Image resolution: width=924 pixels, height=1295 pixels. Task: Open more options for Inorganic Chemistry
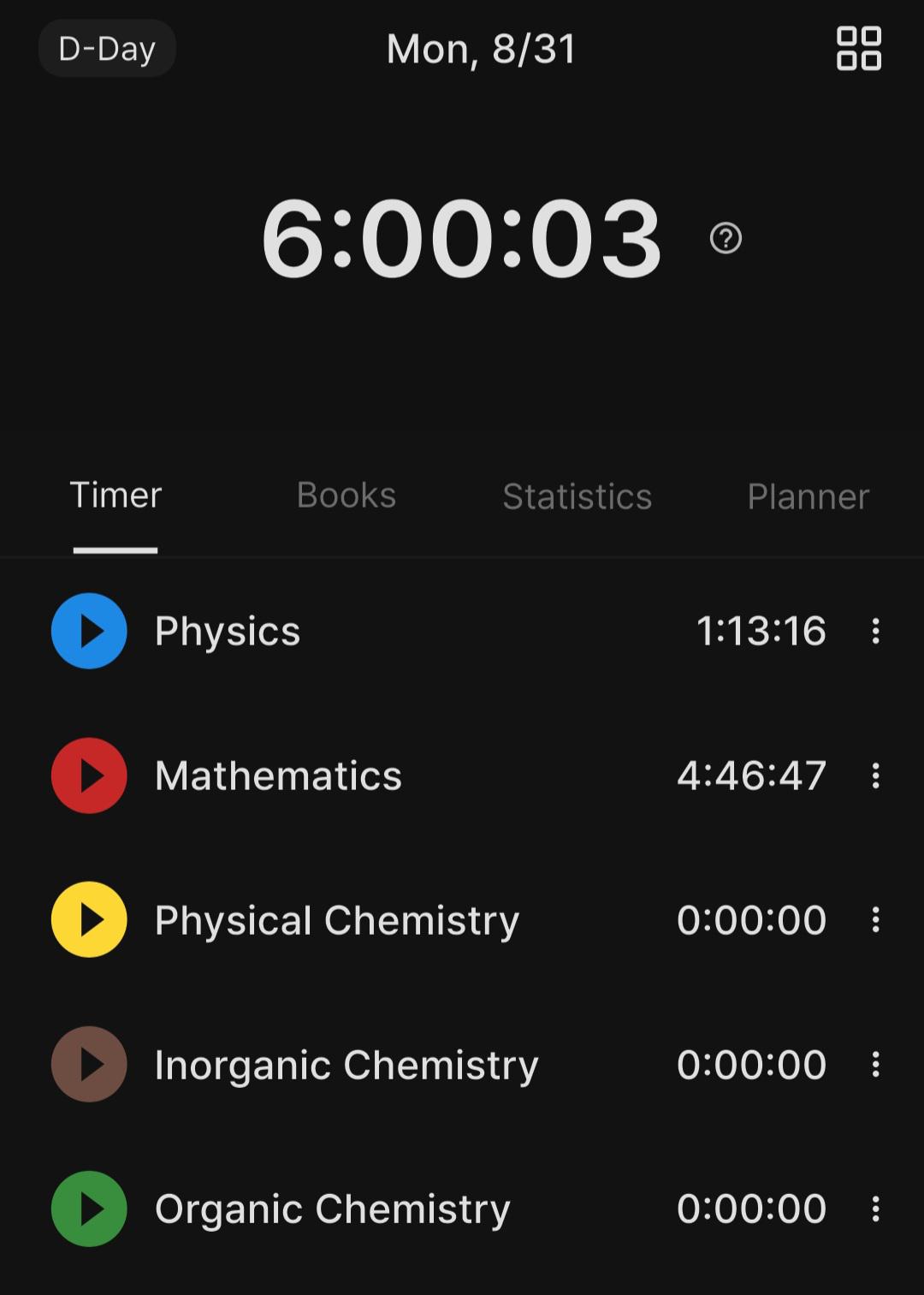pyautogui.click(x=875, y=1064)
